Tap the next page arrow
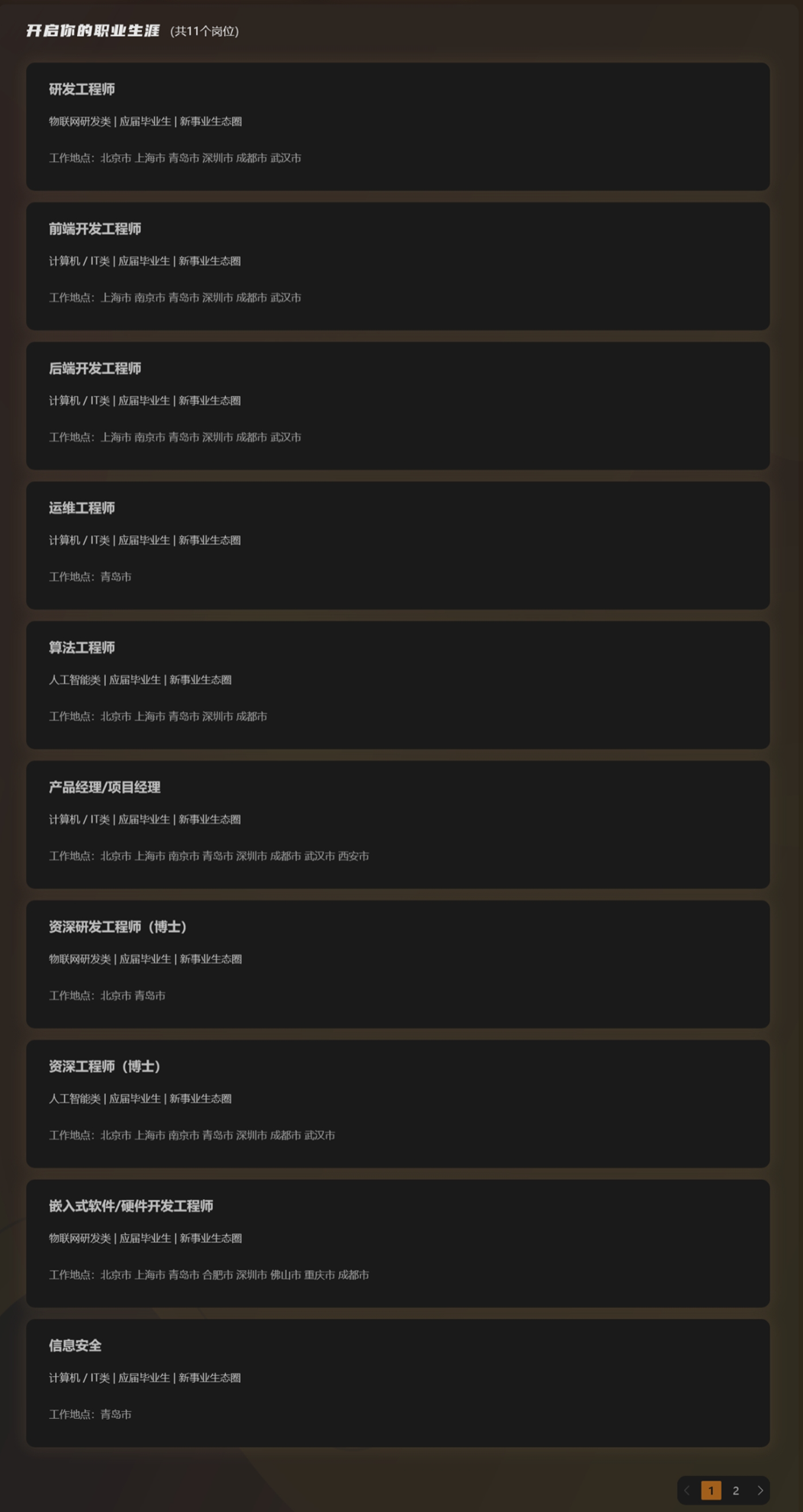This screenshot has width=803, height=1512. pyautogui.click(x=759, y=1490)
